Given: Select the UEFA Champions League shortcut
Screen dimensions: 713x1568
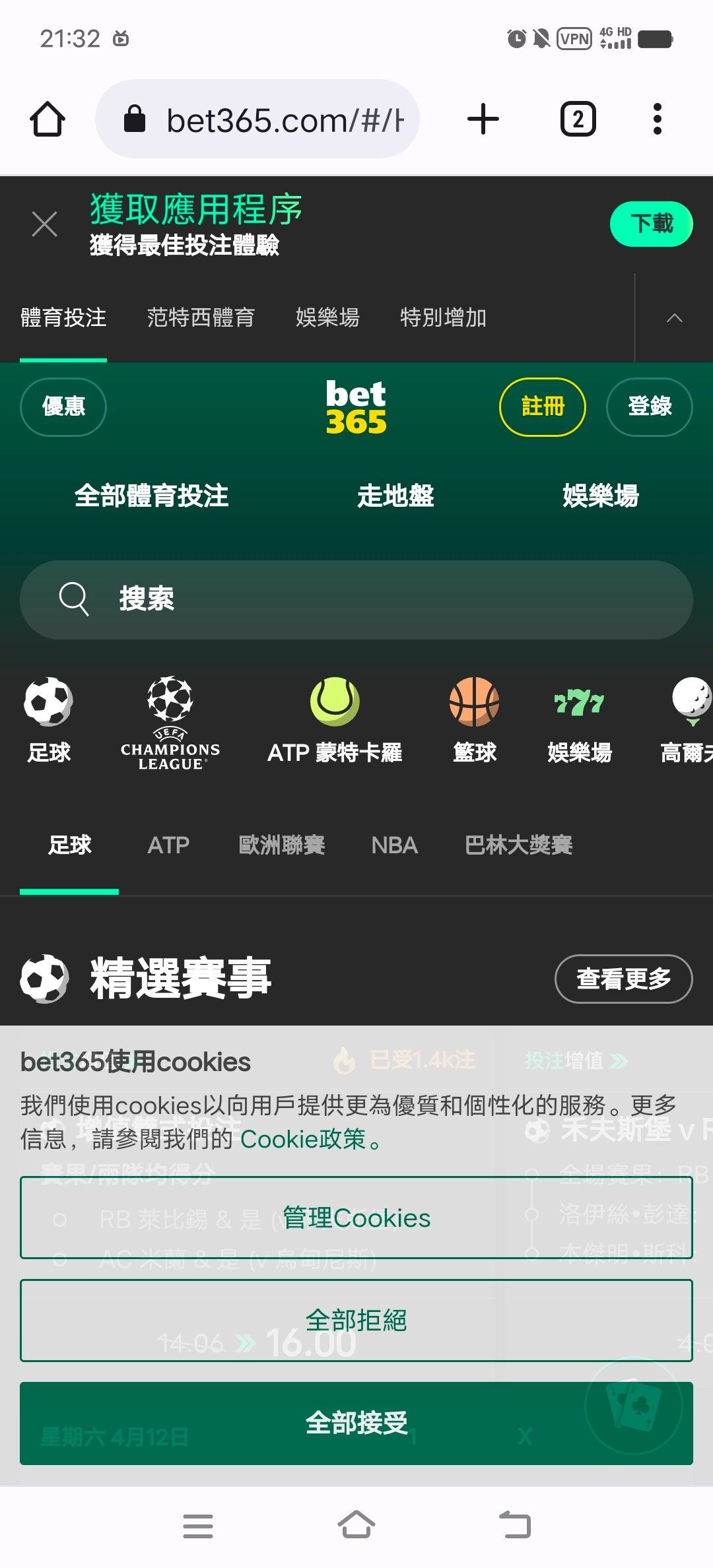Looking at the screenshot, I should pyautogui.click(x=170, y=723).
